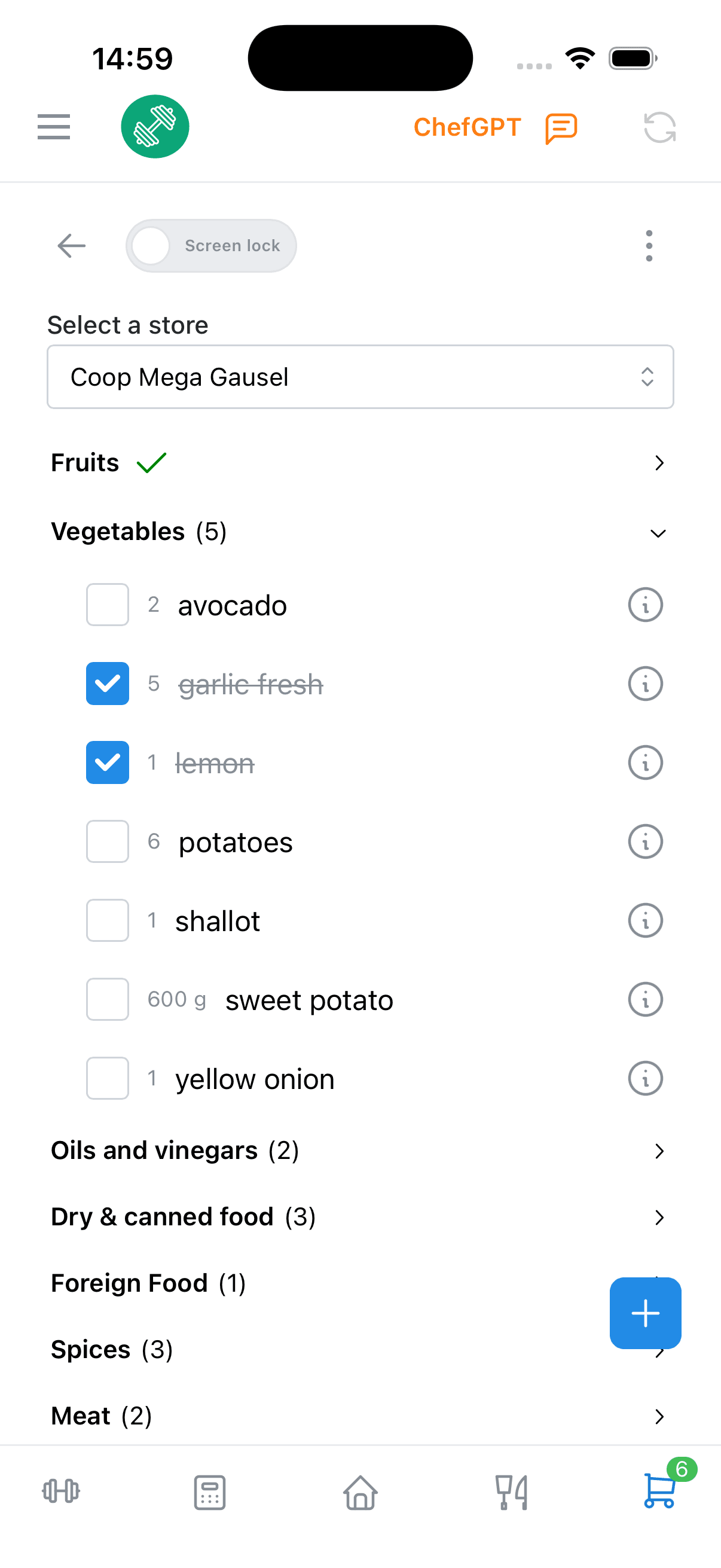
Task: Open the three-dot options menu
Action: [x=649, y=245]
